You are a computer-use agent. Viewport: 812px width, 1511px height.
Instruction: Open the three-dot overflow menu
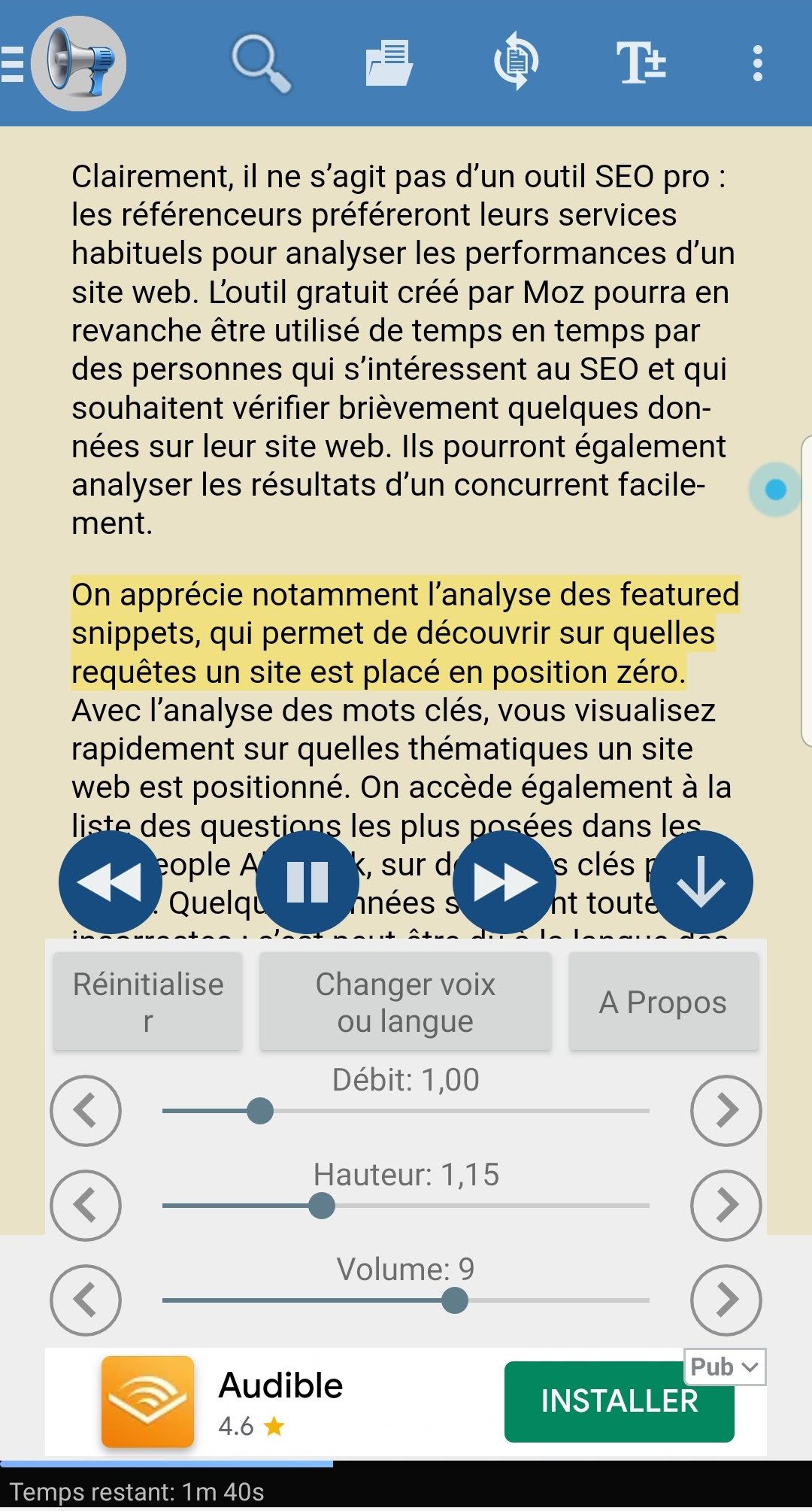pyautogui.click(x=758, y=63)
